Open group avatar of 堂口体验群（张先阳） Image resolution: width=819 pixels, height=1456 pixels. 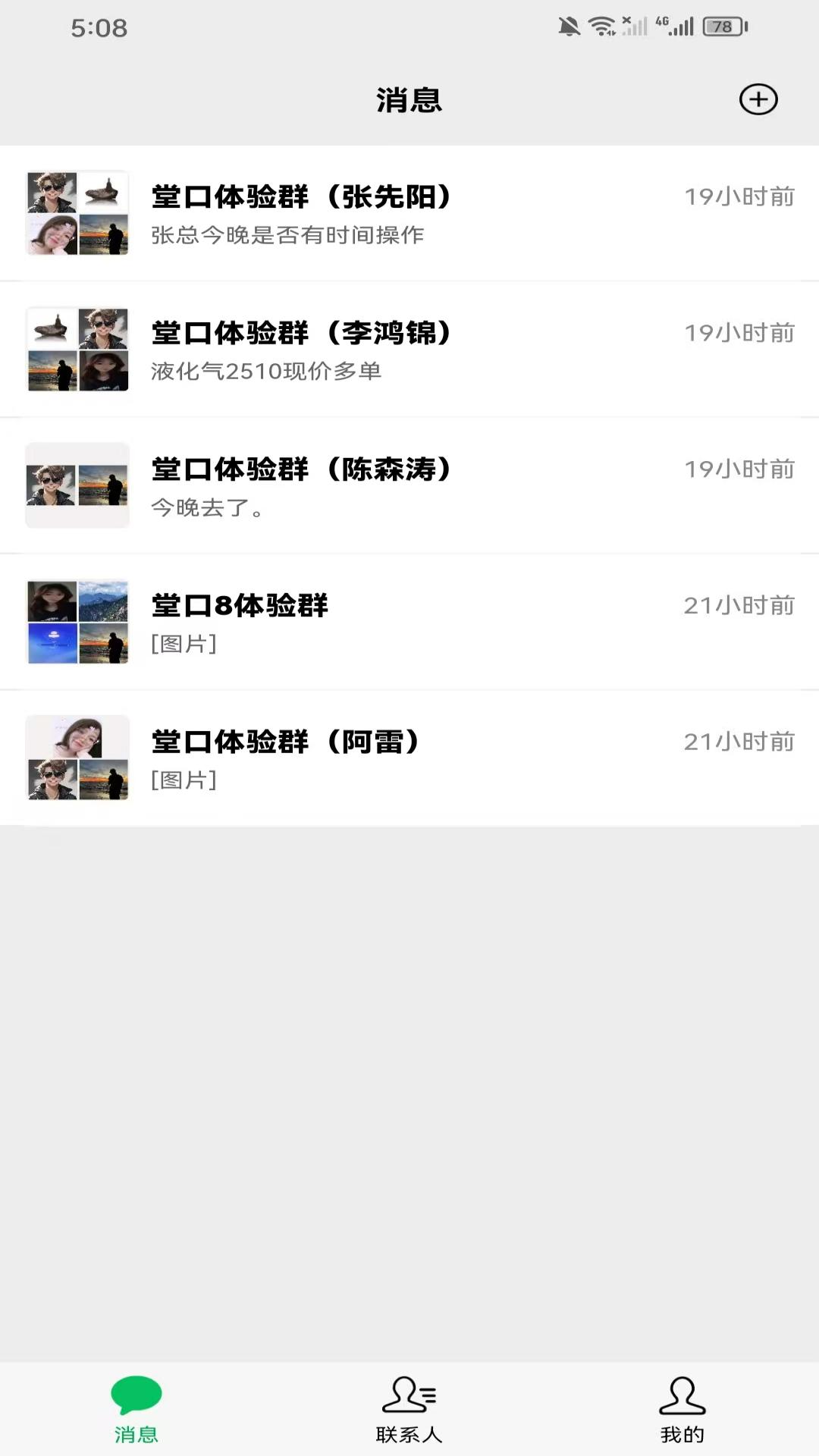(x=77, y=213)
